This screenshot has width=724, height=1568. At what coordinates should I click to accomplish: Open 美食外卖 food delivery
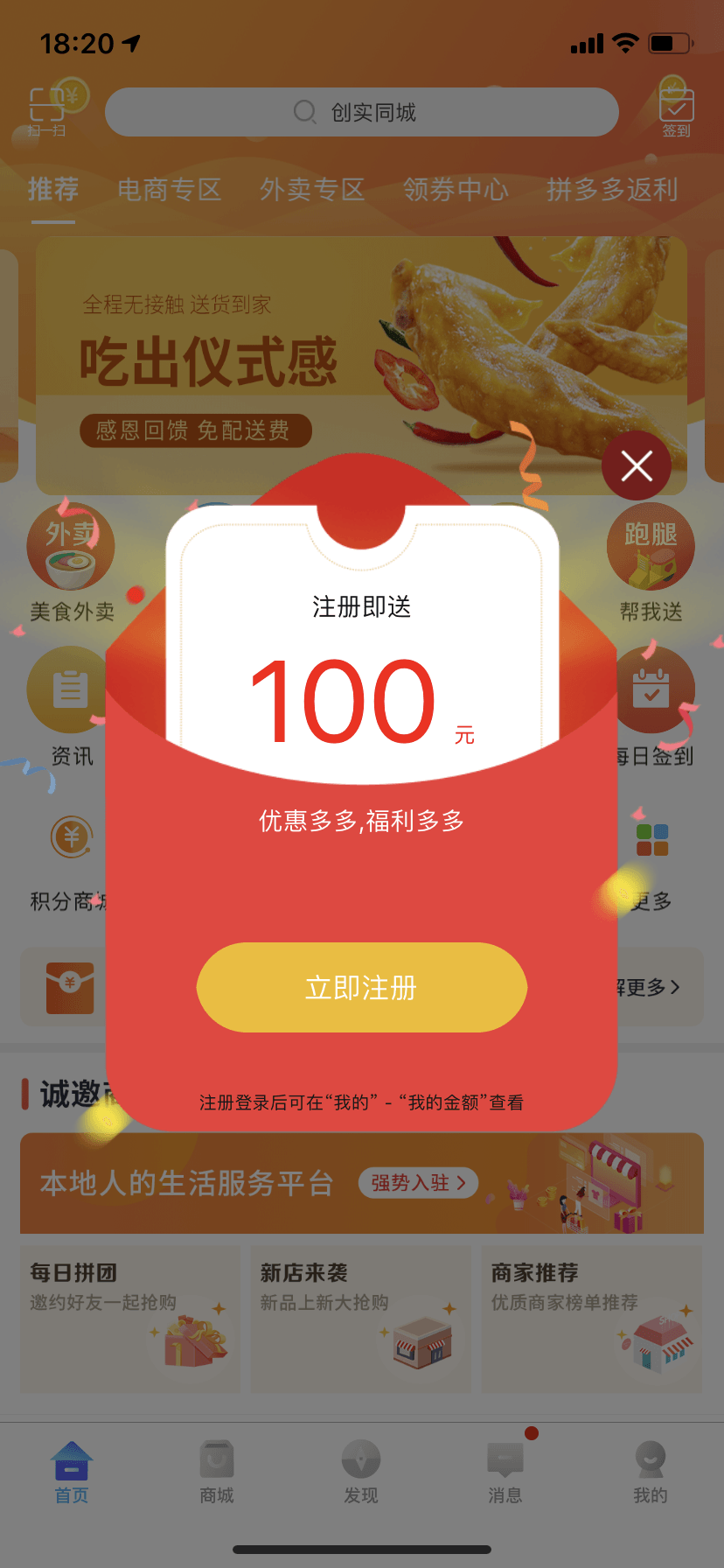point(71,560)
